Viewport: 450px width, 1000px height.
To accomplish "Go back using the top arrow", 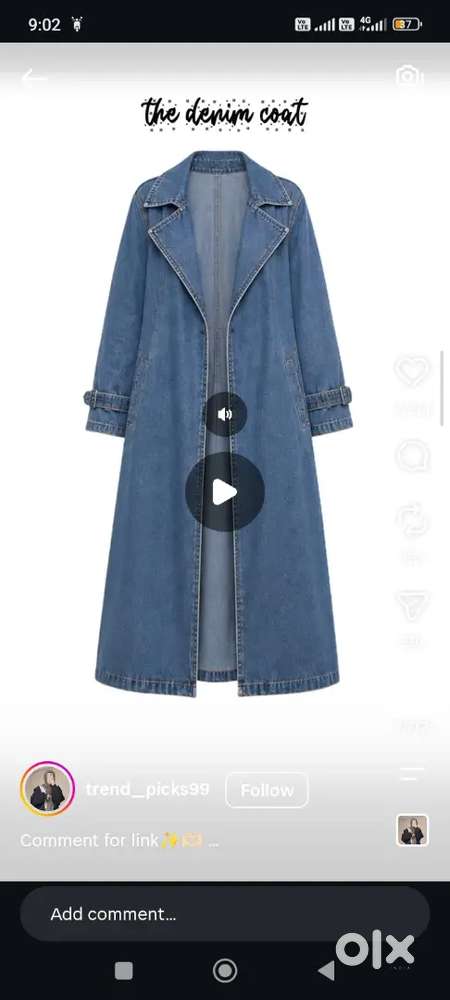I will click(34, 78).
